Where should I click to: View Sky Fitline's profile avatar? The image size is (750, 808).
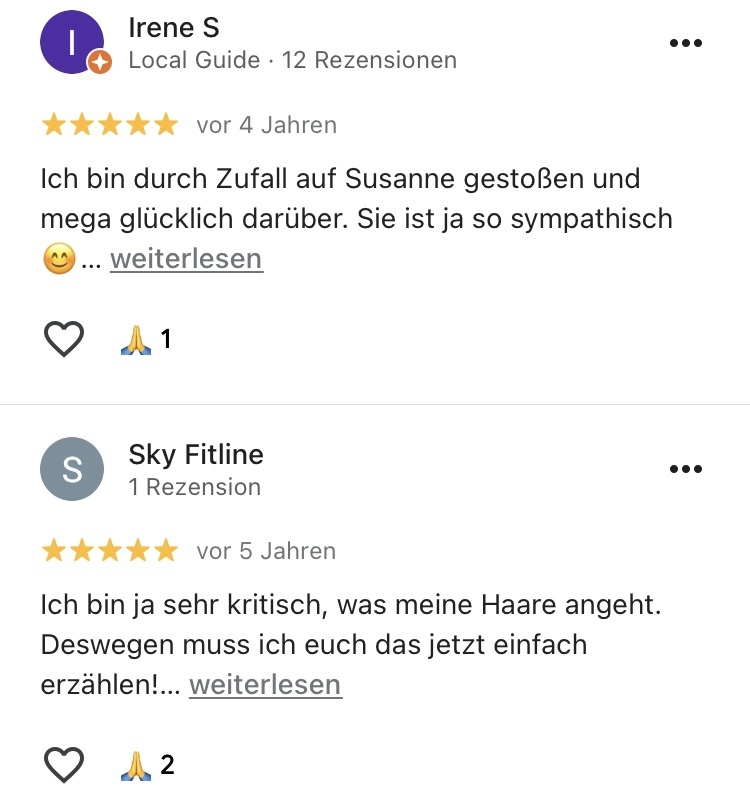click(71, 469)
